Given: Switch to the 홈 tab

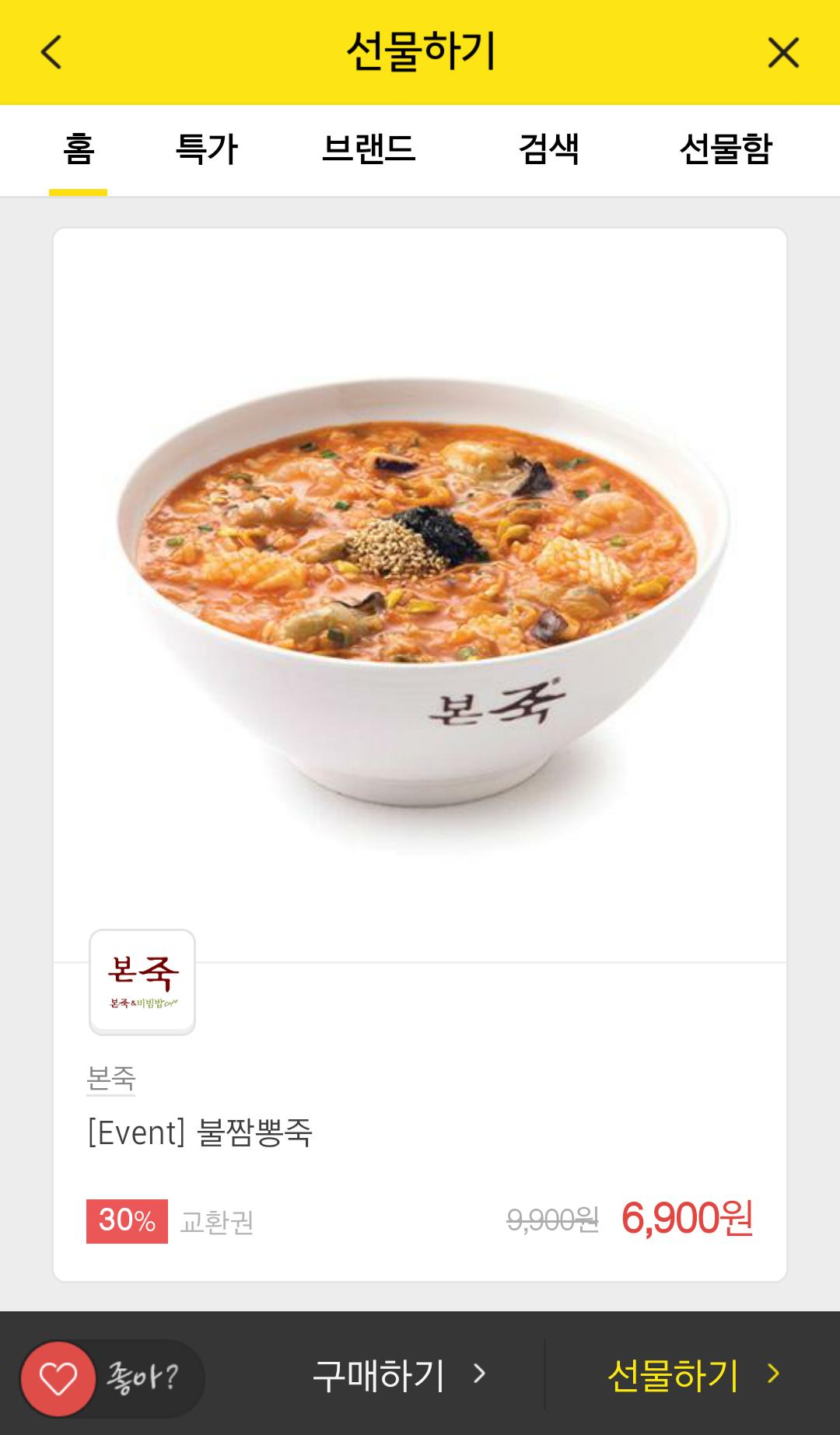Looking at the screenshot, I should coord(79,149).
